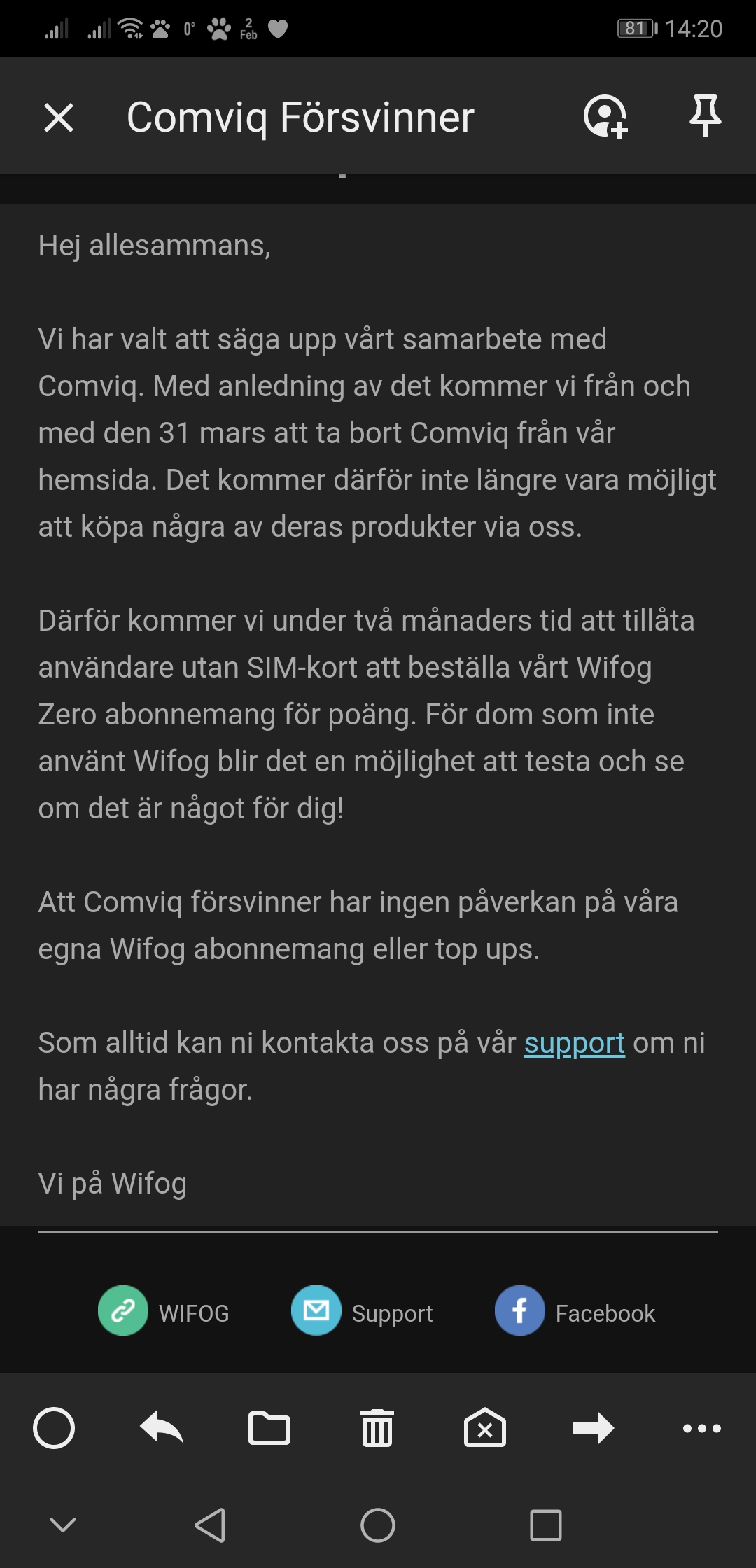Go back with system back button

(x=210, y=1525)
